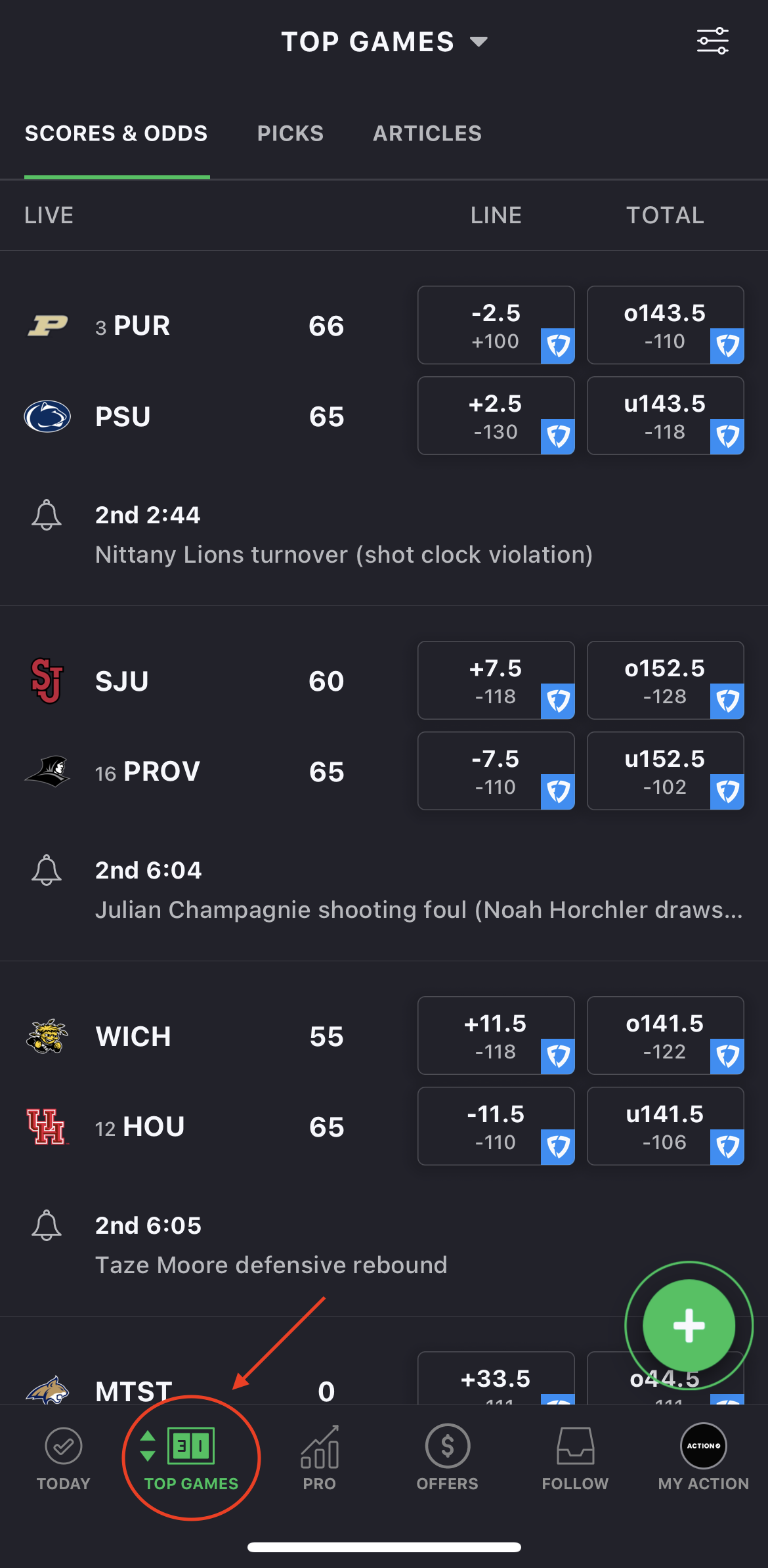Viewport: 768px width, 1568px height.
Task: Select PSU +2.5 spread line
Action: click(496, 416)
